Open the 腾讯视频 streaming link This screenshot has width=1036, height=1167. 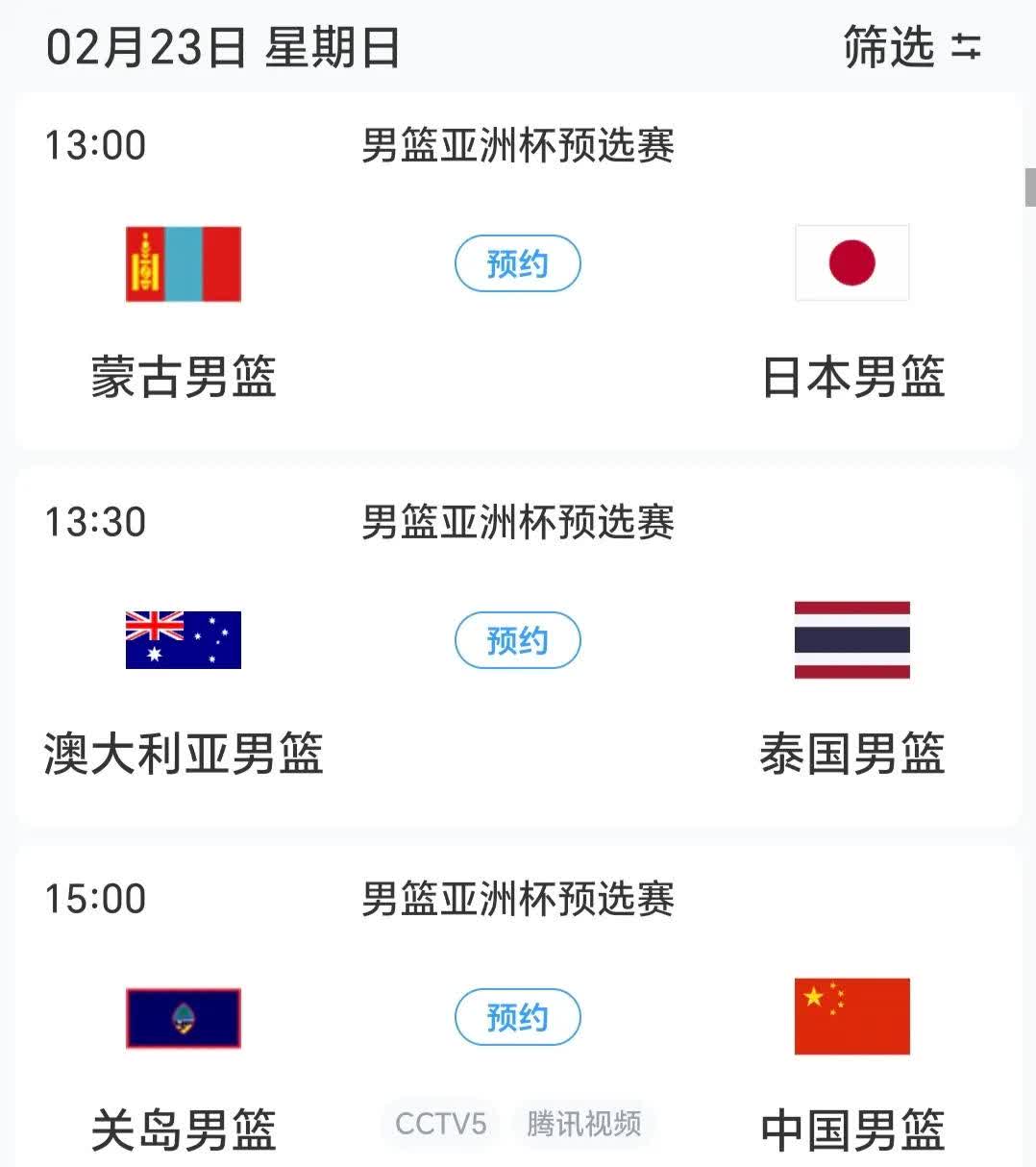point(583,1123)
